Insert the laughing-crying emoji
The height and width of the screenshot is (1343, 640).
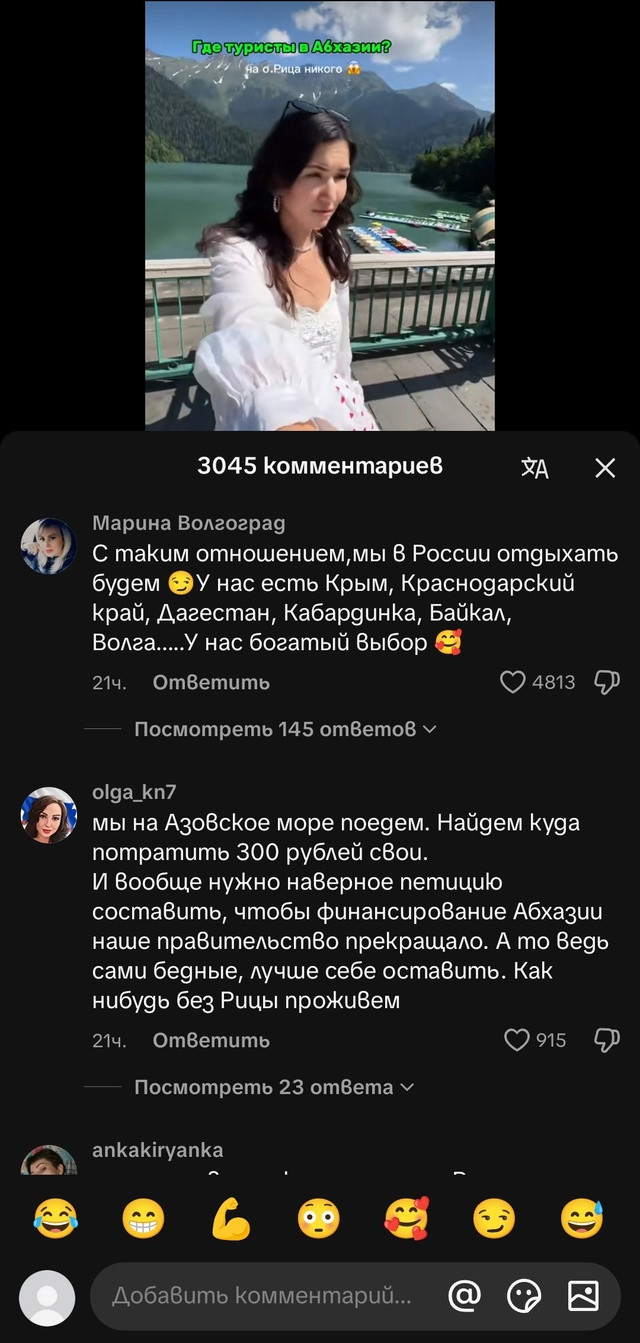click(x=55, y=1219)
